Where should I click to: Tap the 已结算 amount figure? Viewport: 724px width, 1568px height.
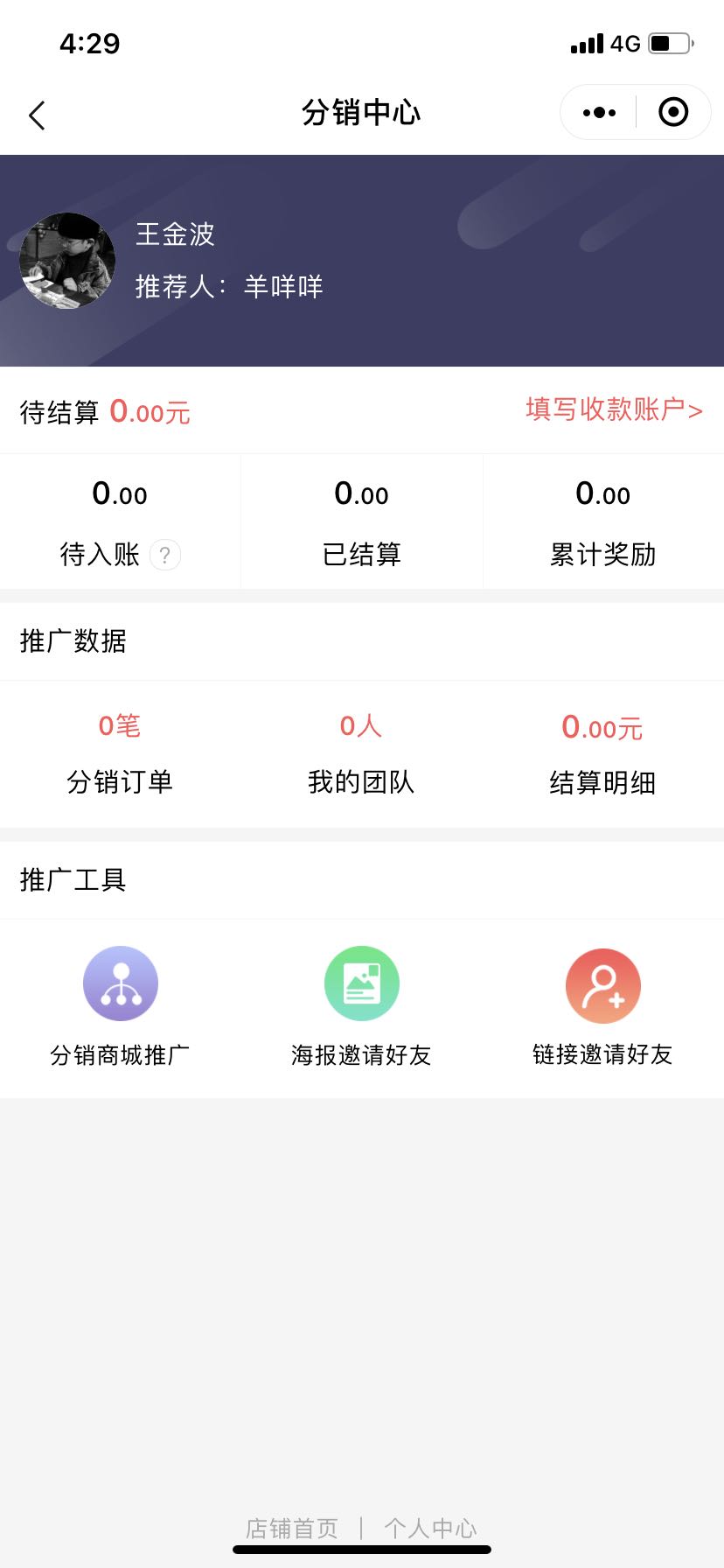(x=361, y=494)
